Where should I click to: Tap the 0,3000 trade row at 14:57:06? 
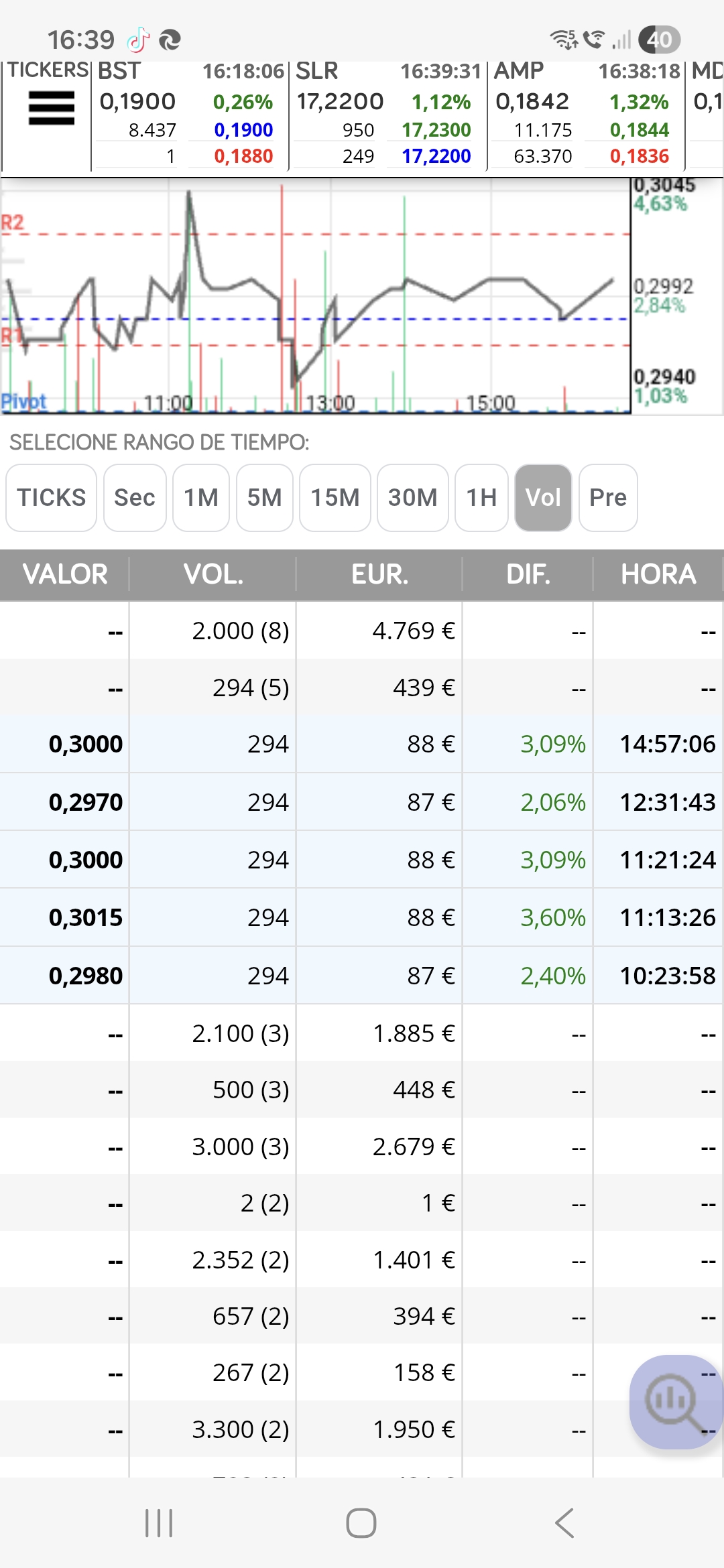click(362, 744)
